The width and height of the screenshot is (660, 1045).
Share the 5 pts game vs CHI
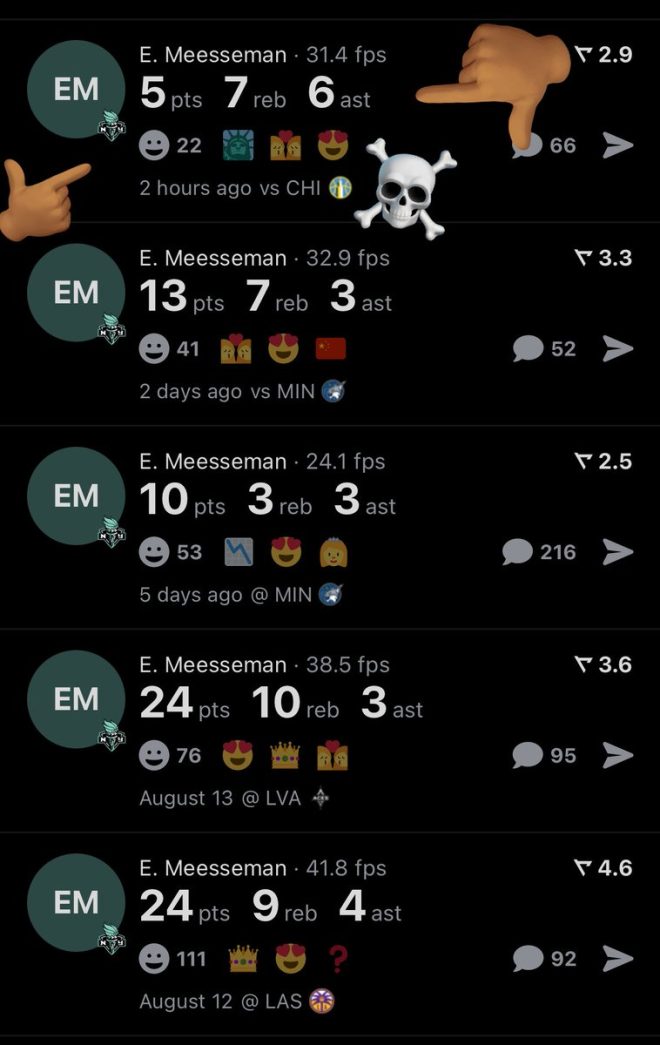pos(618,146)
